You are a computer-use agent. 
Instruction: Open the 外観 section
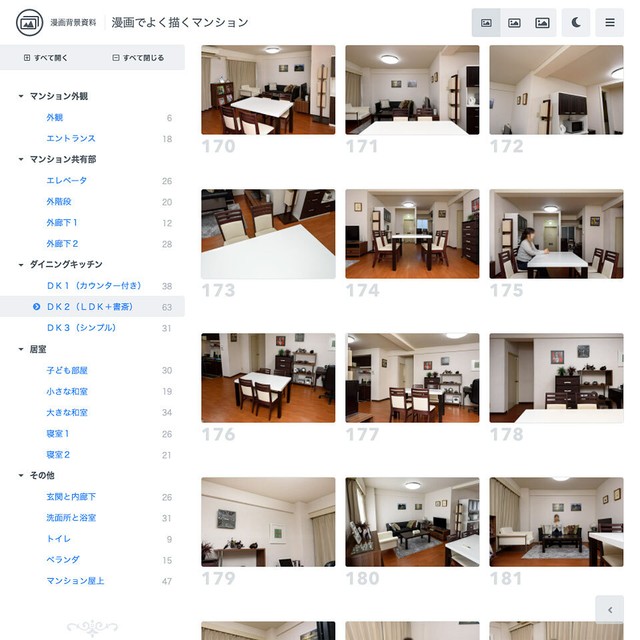point(54,118)
